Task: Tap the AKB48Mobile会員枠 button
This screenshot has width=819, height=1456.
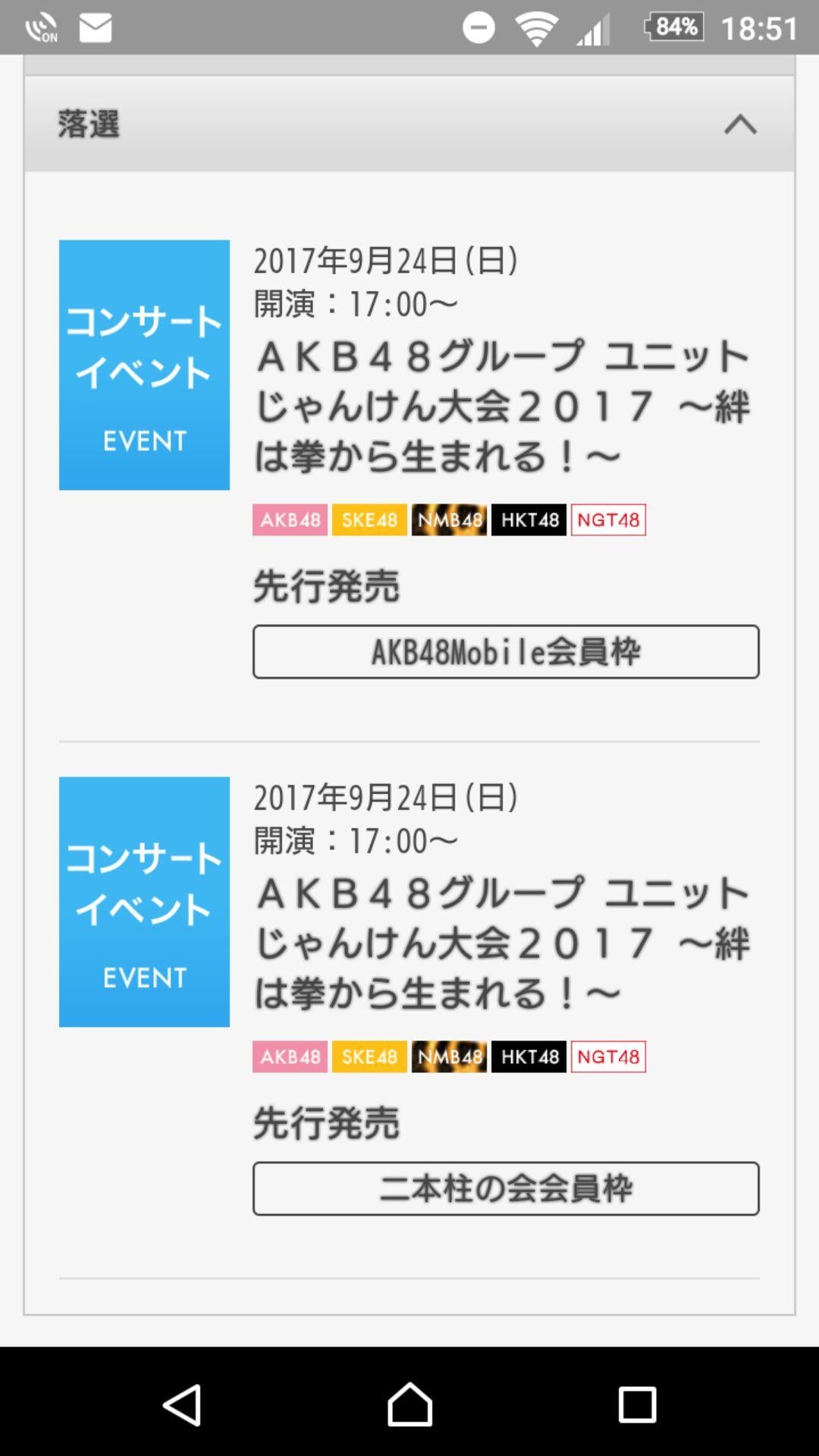Action: coord(506,652)
